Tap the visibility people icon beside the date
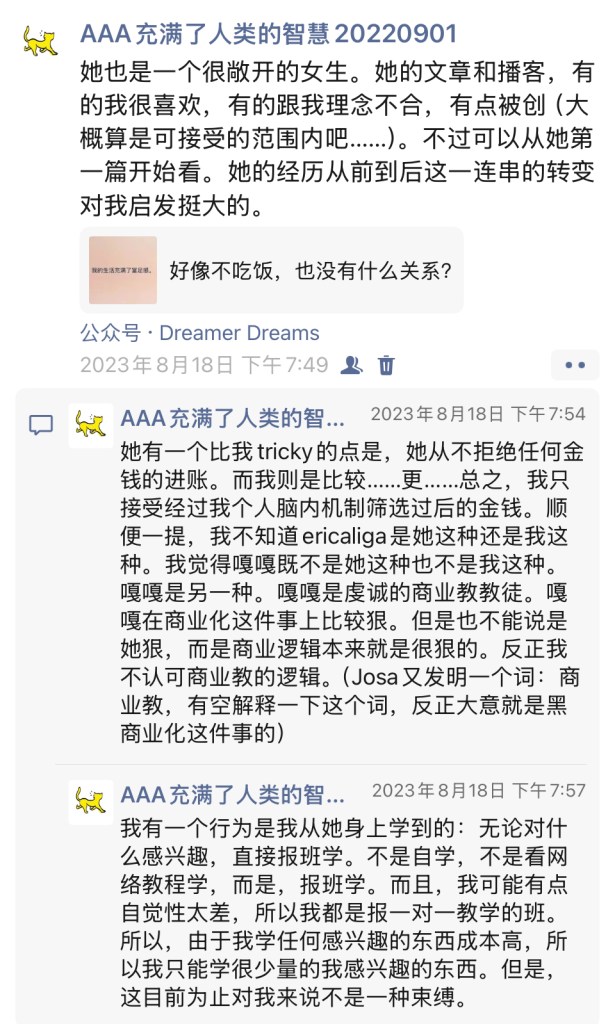Image resolution: width=615 pixels, height=1024 pixels. 351,365
